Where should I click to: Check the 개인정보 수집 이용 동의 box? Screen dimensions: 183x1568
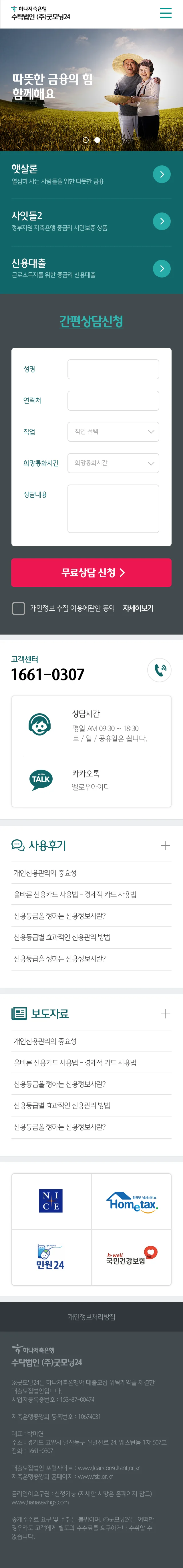[19, 608]
